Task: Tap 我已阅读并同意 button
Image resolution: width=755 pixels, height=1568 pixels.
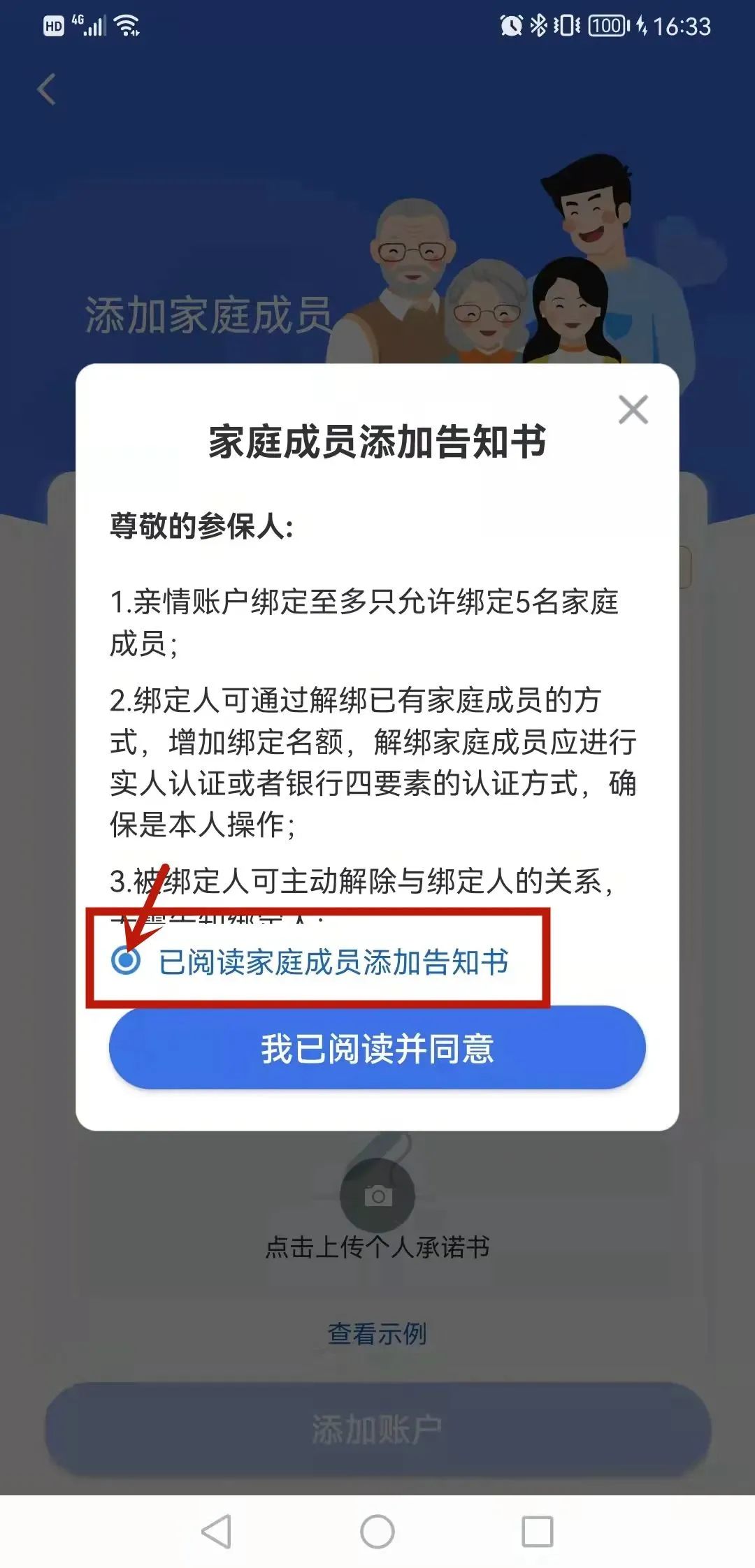Action: (377, 1049)
